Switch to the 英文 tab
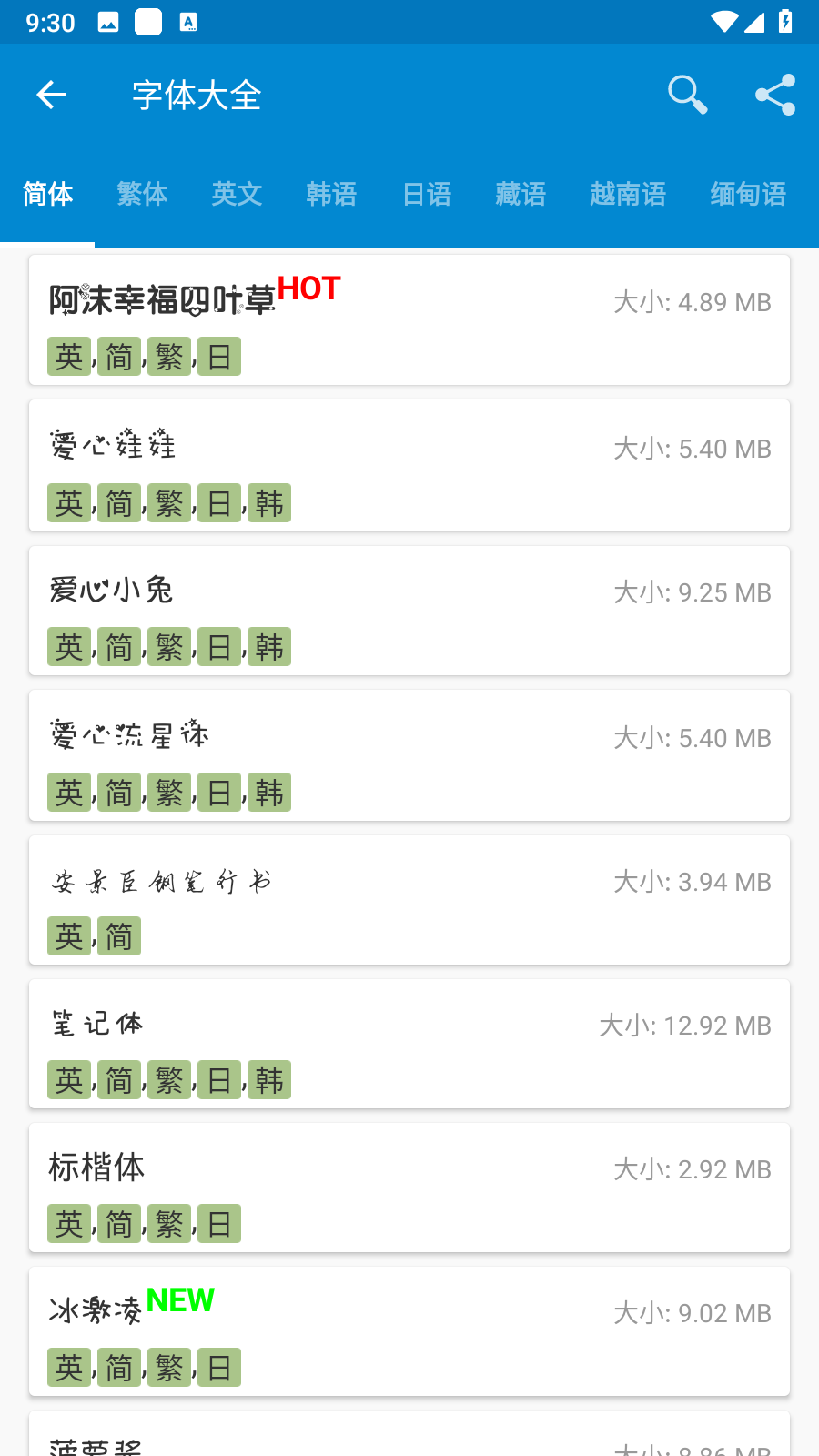 [x=237, y=194]
